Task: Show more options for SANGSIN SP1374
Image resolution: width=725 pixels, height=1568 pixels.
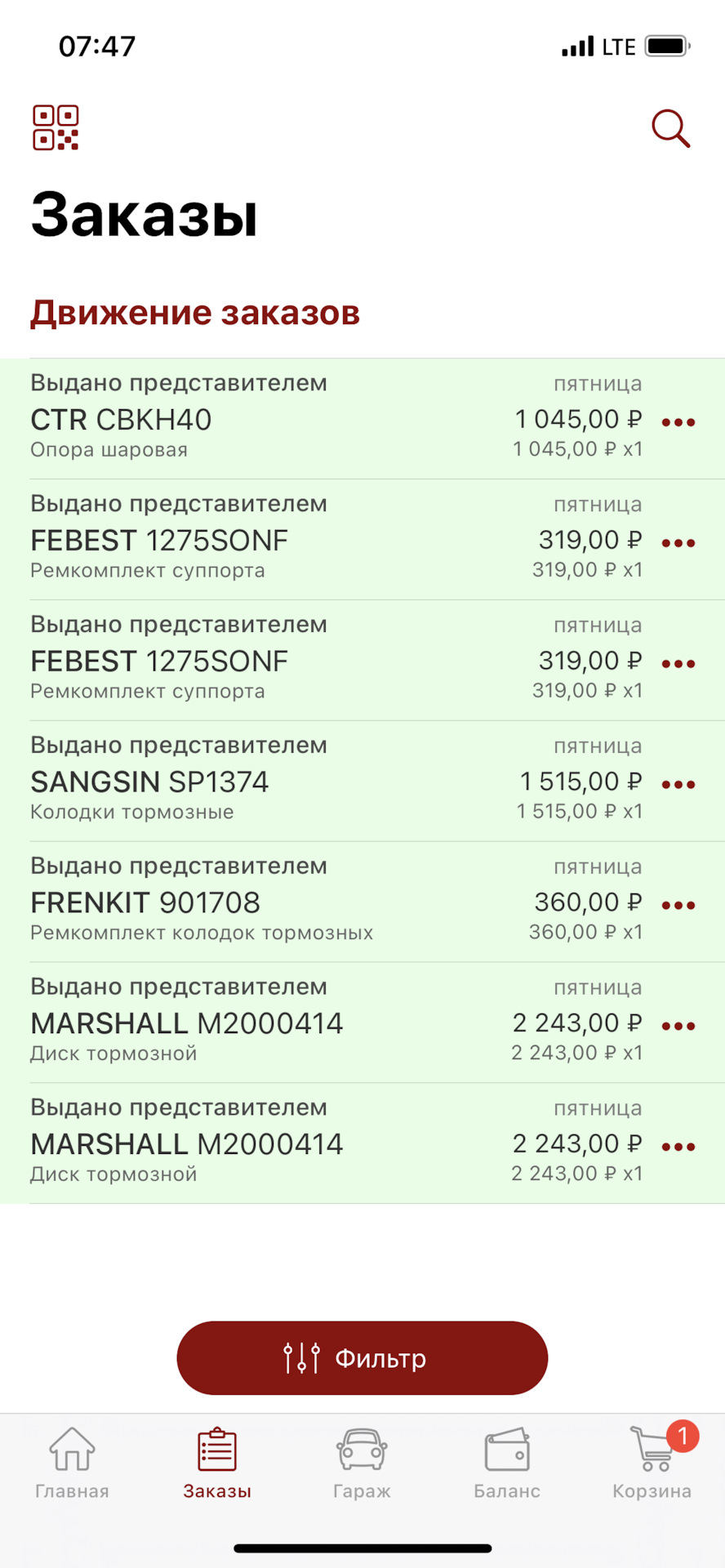Action: (x=678, y=785)
